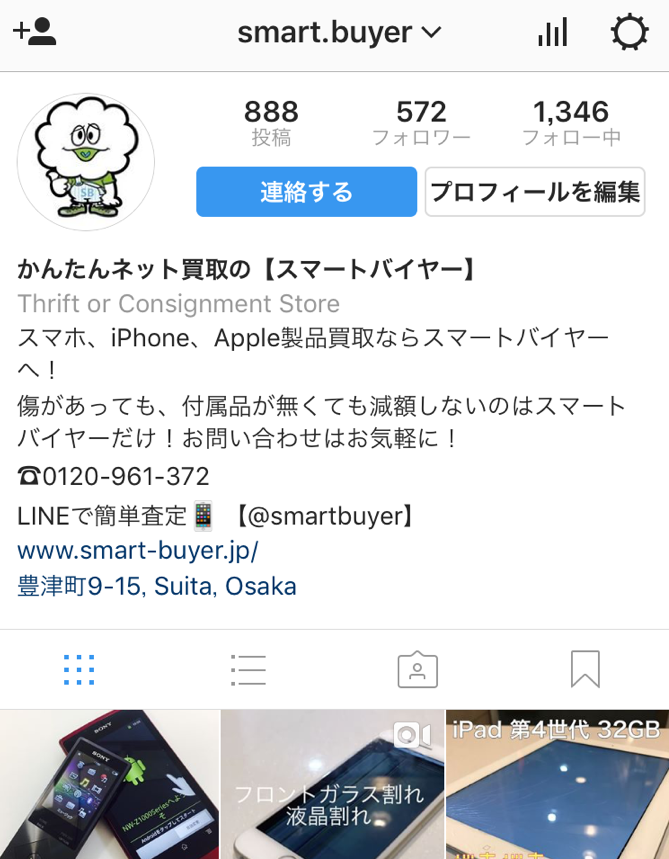This screenshot has height=859, width=669.
Task: Switch to the grid view tab
Action: [79, 669]
